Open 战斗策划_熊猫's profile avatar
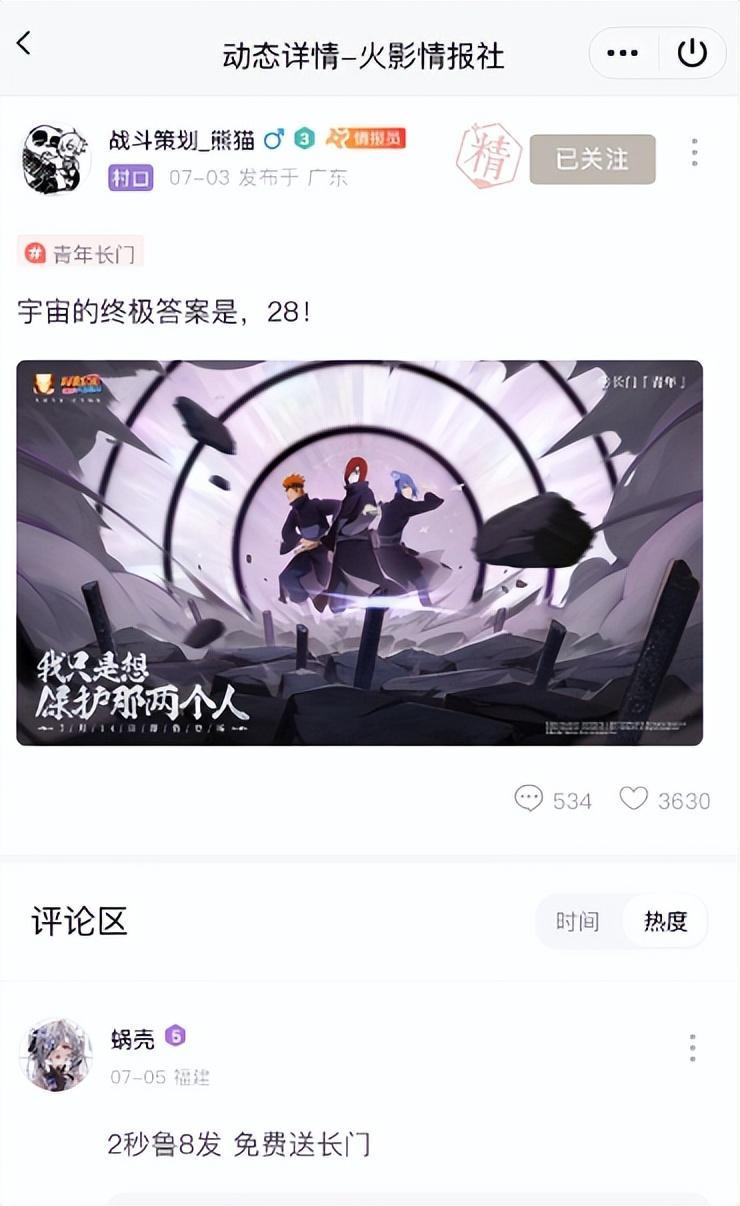Screen dimensions: 740x1206 coord(56,159)
